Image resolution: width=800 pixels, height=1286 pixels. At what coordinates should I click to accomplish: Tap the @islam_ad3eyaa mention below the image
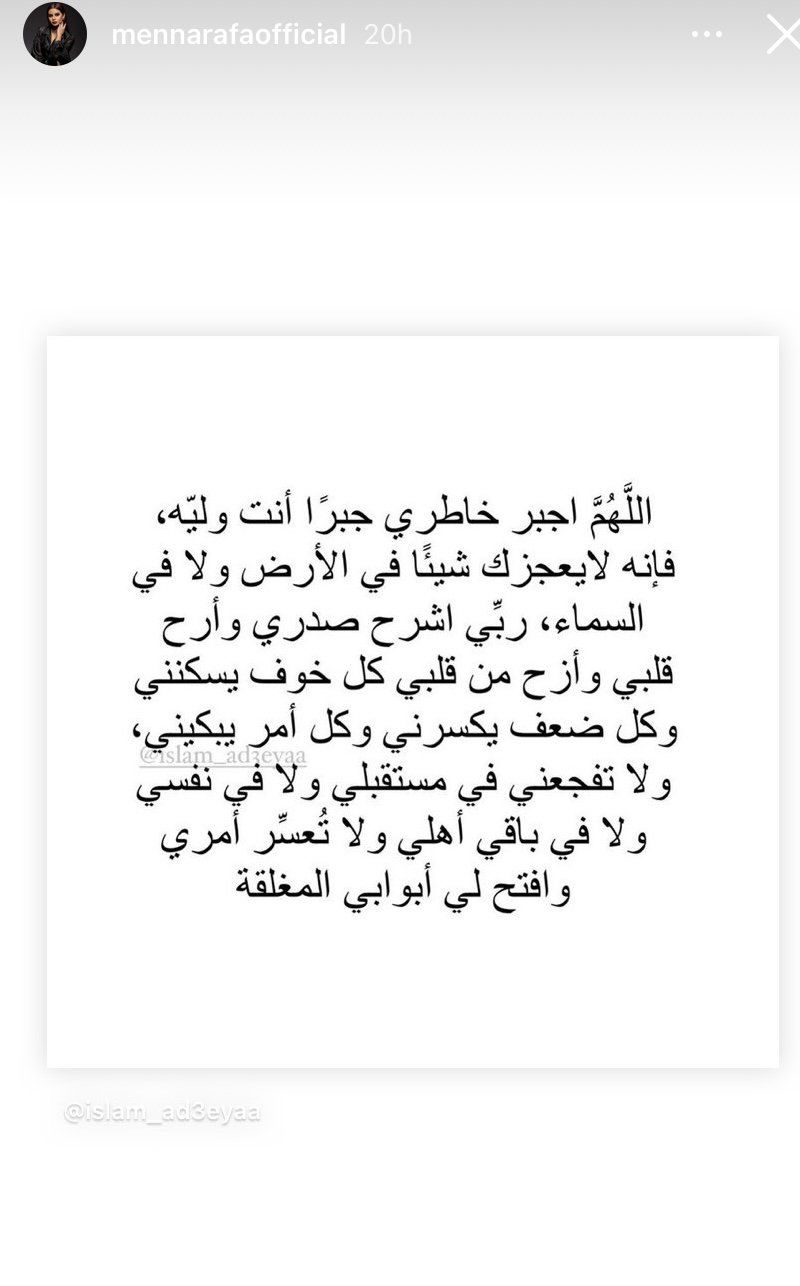pyautogui.click(x=163, y=1112)
